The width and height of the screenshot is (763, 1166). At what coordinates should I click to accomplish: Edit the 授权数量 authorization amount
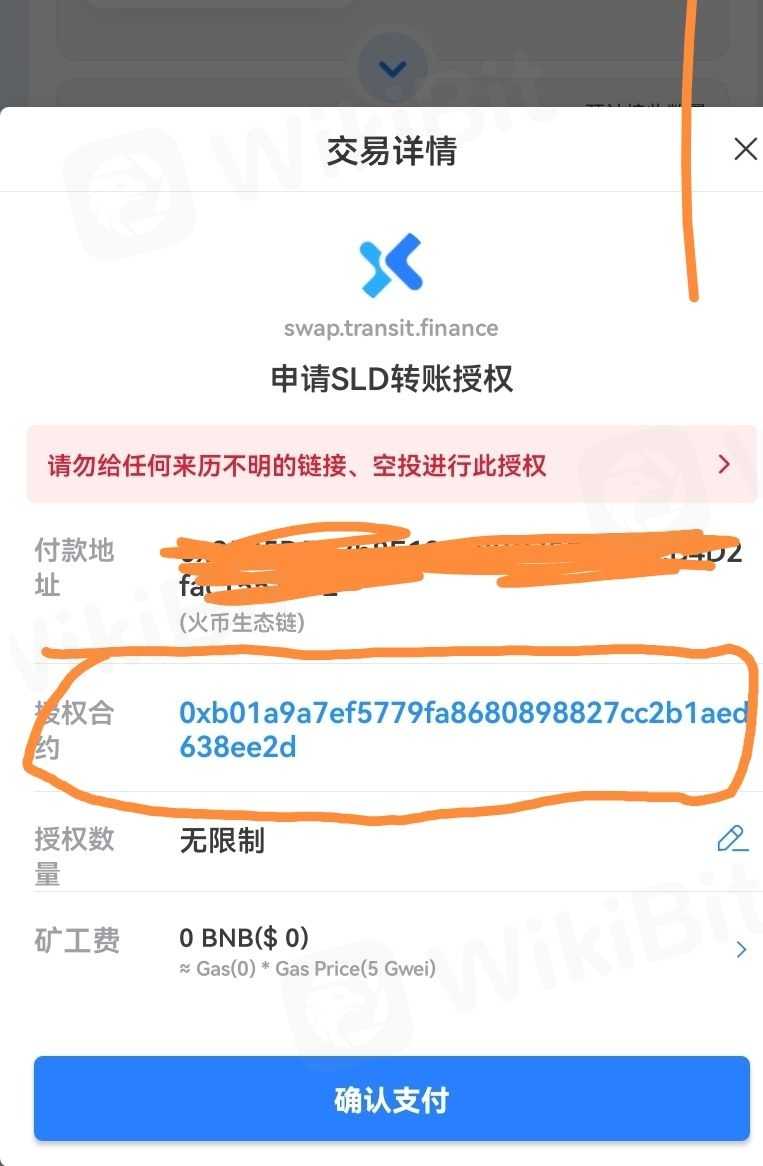732,838
